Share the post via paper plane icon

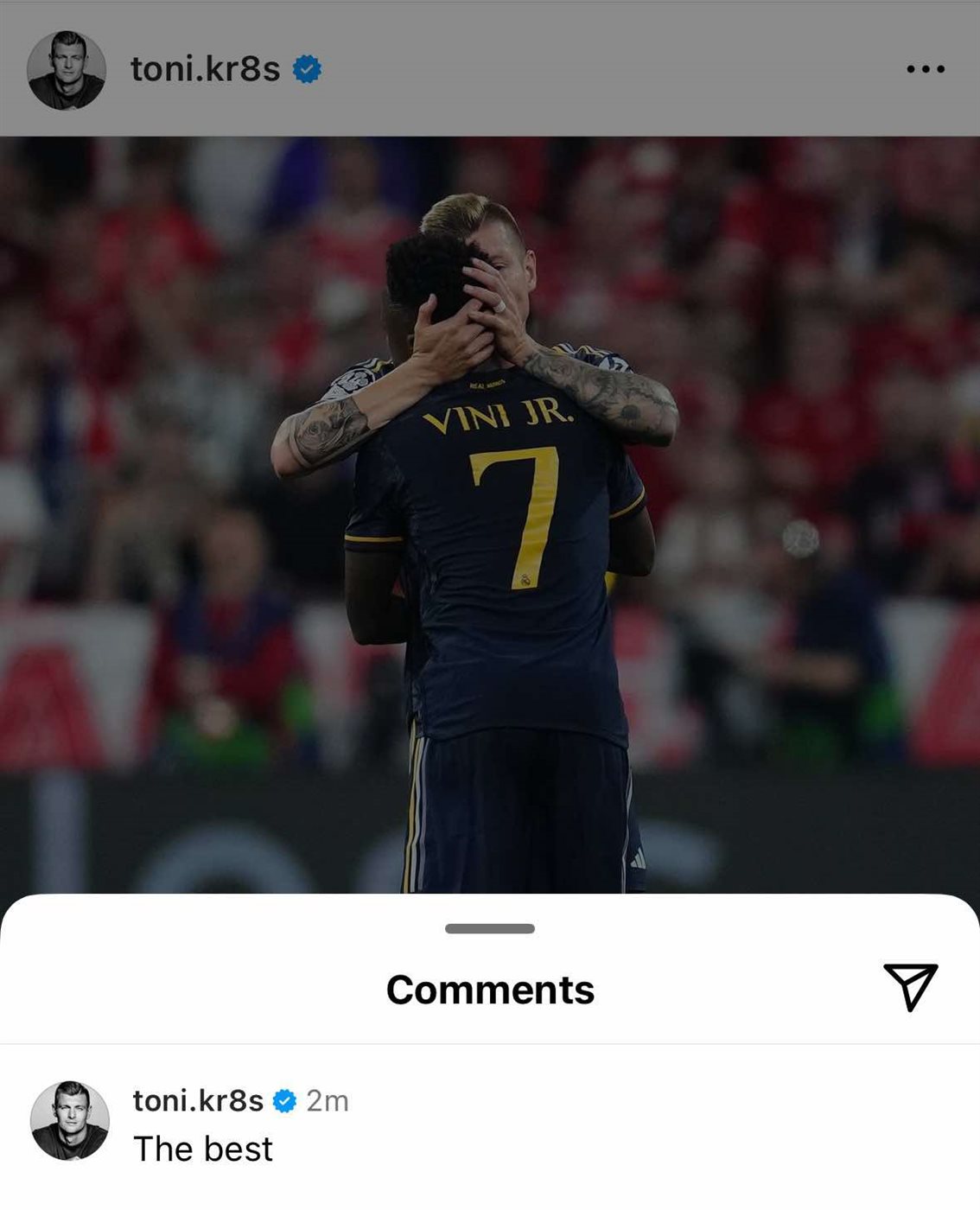tap(910, 985)
